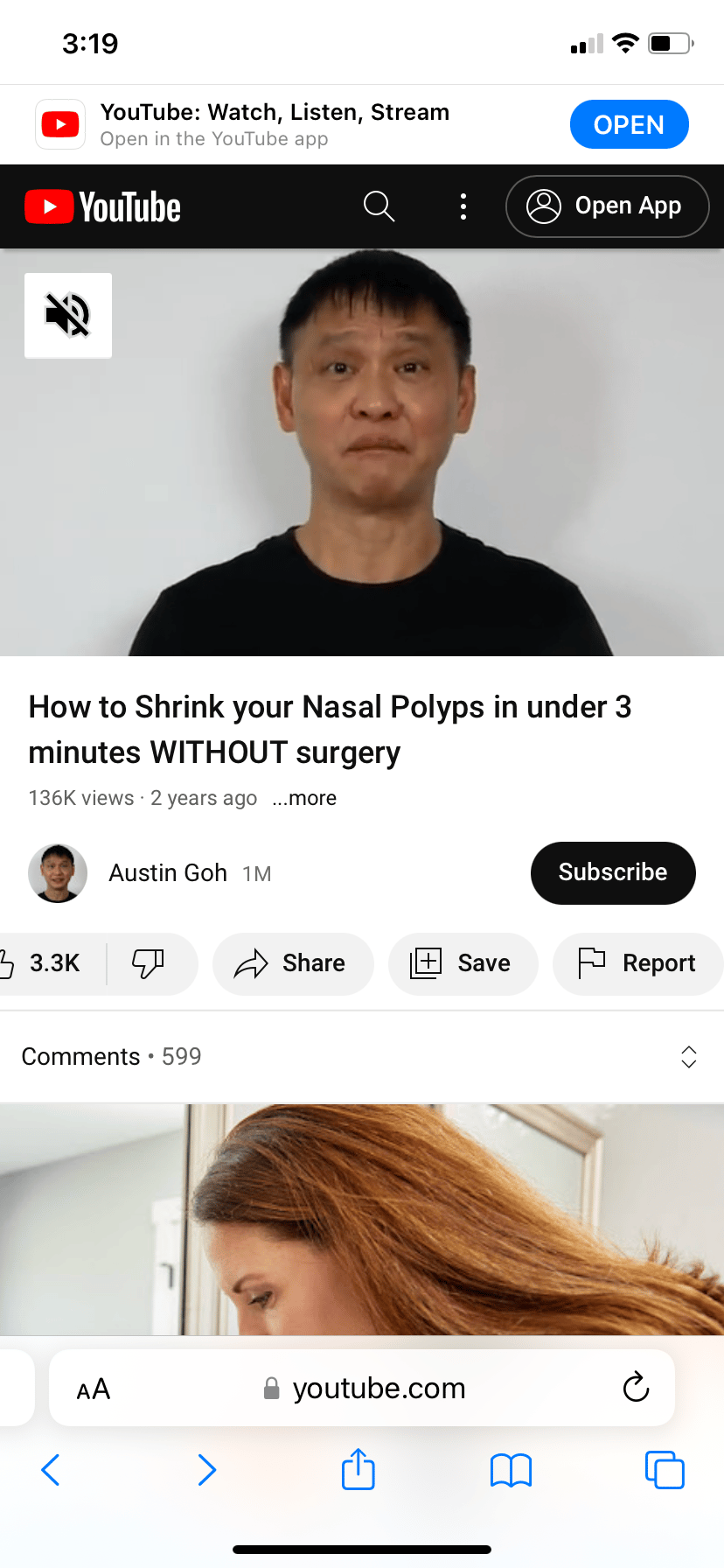The image size is (724, 1568).
Task: Subscribe to Austin Goh
Action: tap(612, 872)
